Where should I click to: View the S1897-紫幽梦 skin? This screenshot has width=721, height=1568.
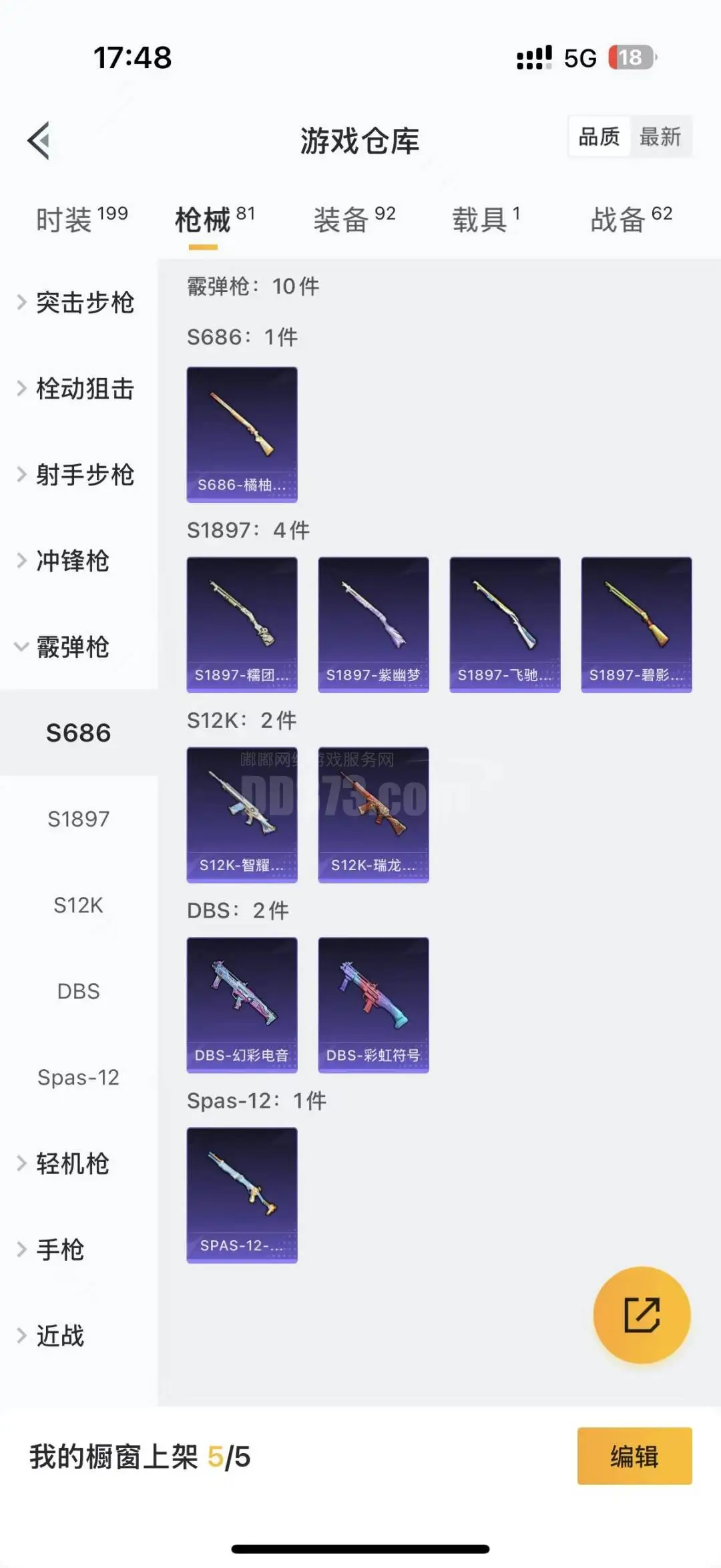pyautogui.click(x=373, y=624)
